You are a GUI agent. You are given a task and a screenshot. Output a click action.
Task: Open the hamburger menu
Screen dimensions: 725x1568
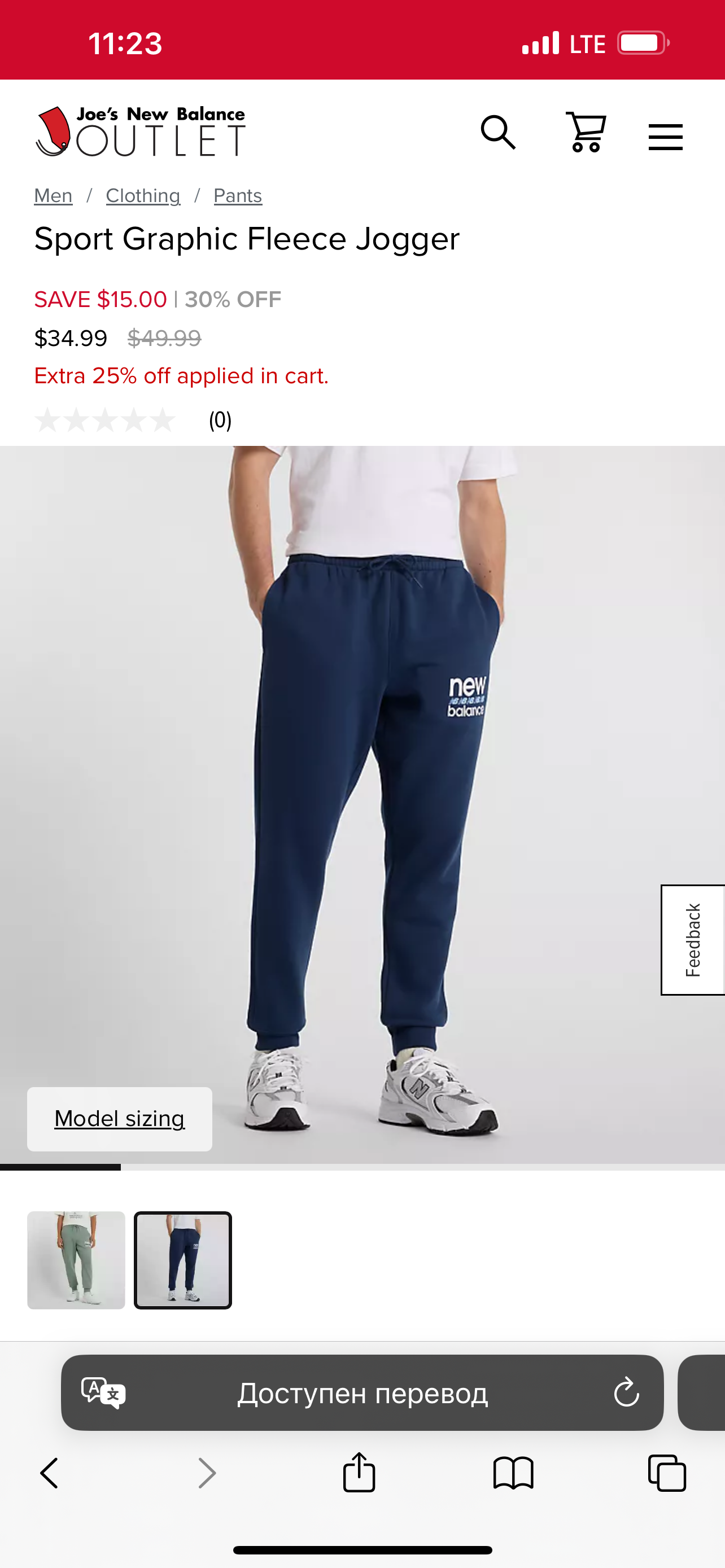pos(665,137)
